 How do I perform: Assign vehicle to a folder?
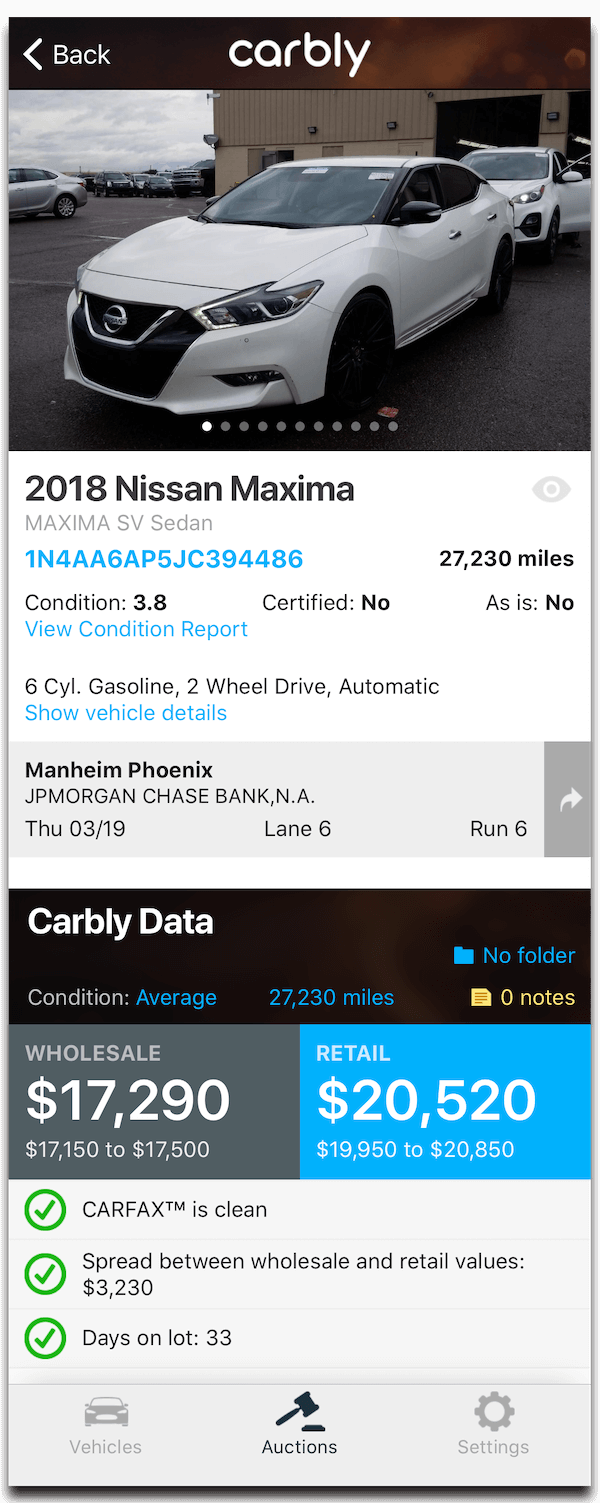(514, 955)
